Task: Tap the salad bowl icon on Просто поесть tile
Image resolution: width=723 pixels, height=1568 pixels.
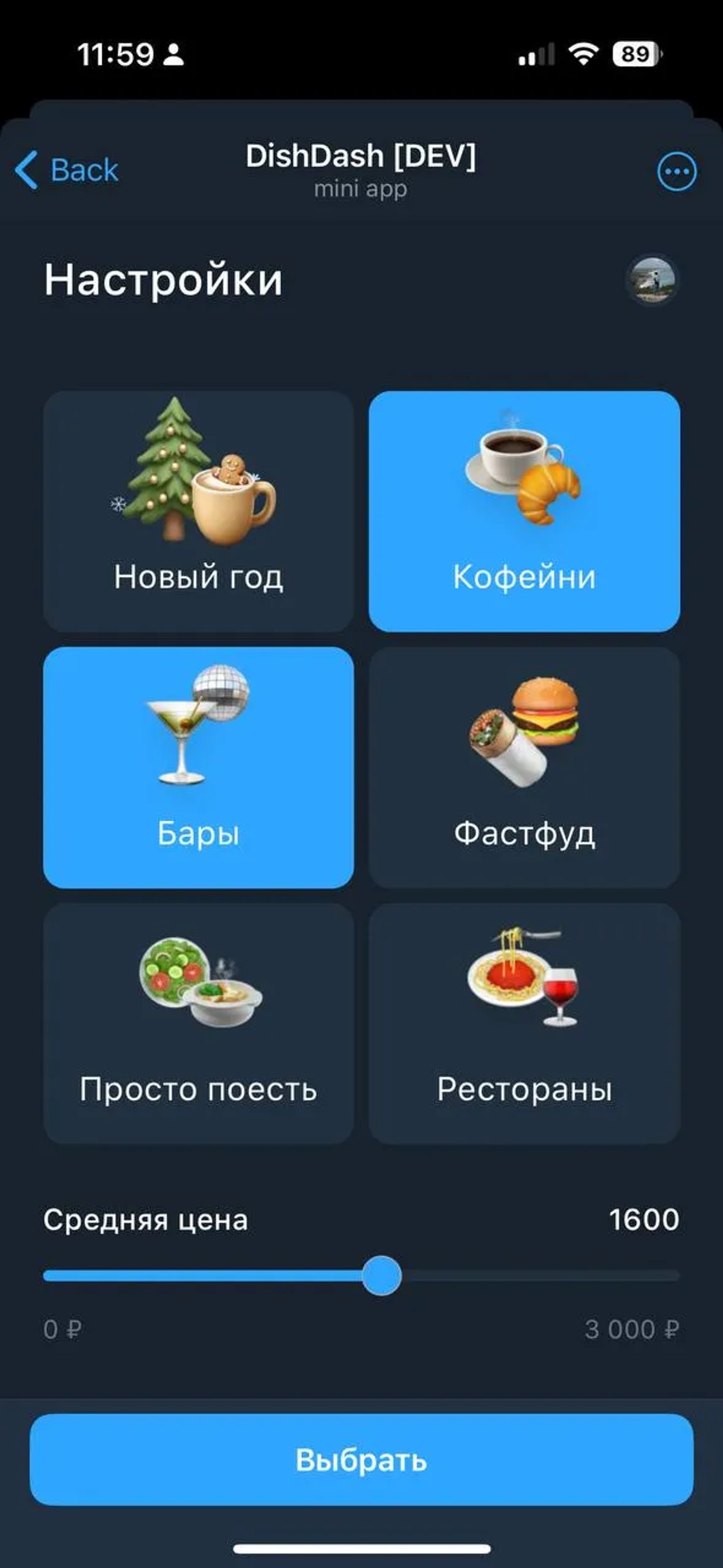Action: [174, 971]
